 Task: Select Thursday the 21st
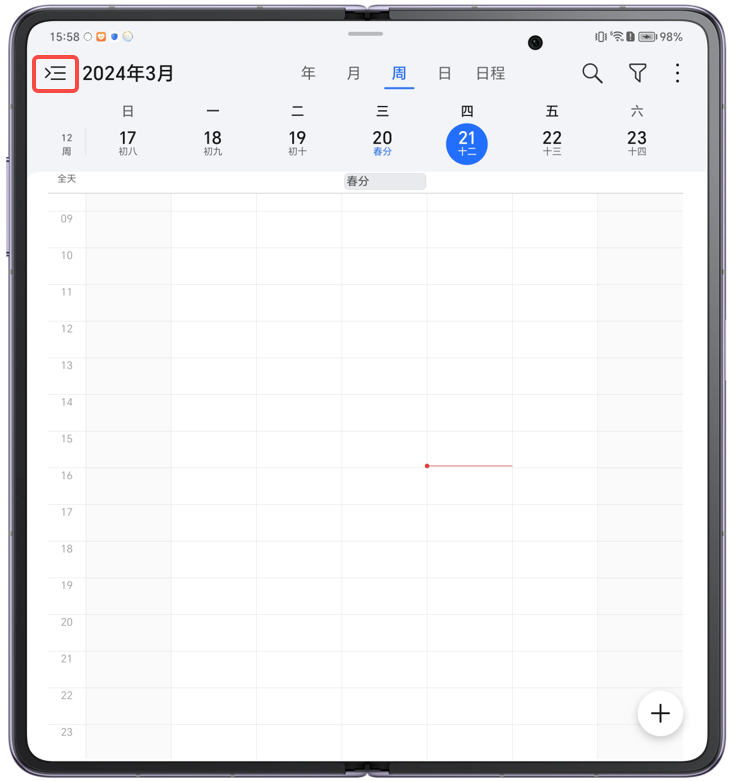point(467,144)
